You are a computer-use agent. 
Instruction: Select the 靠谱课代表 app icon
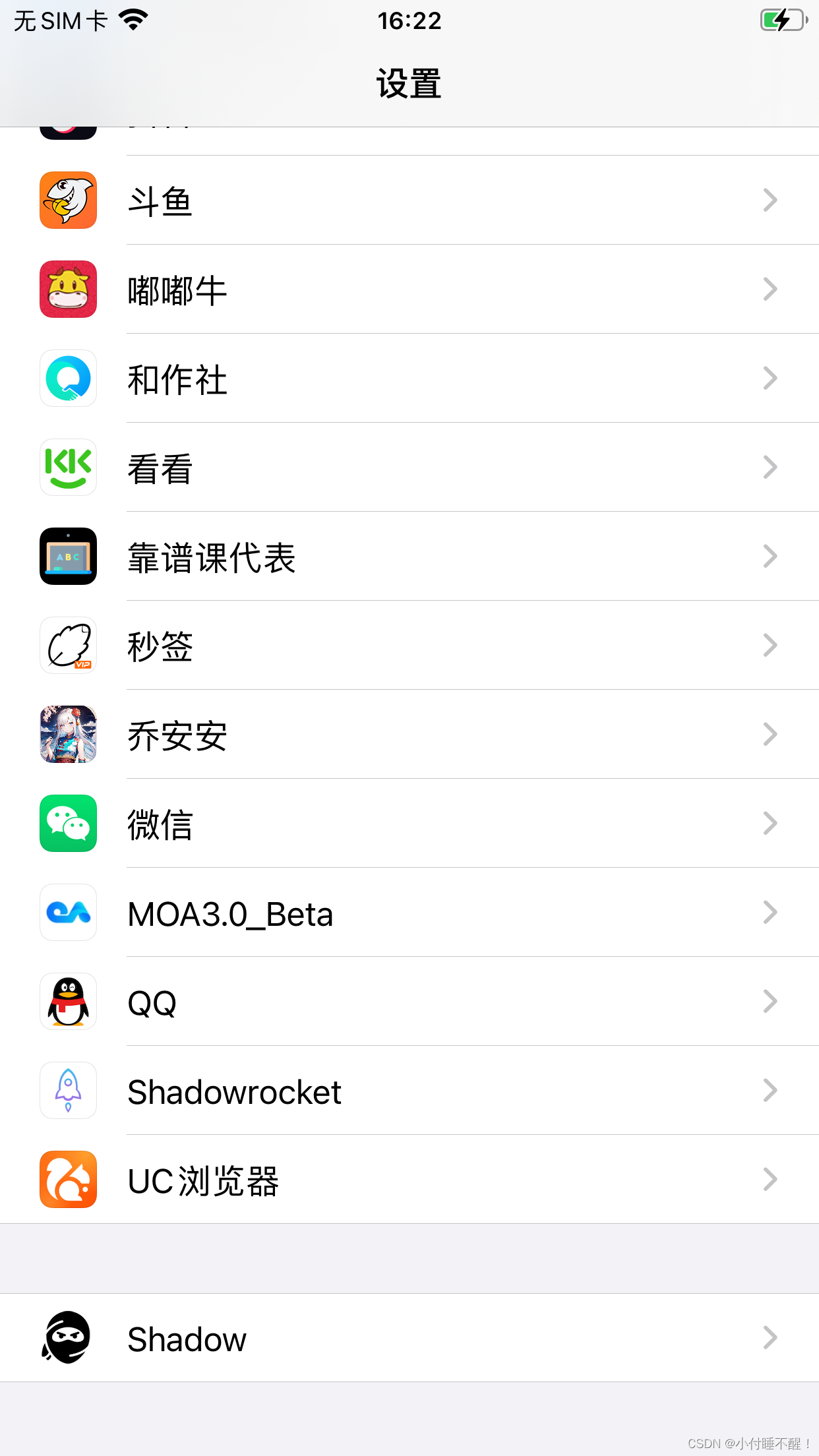click(x=68, y=557)
